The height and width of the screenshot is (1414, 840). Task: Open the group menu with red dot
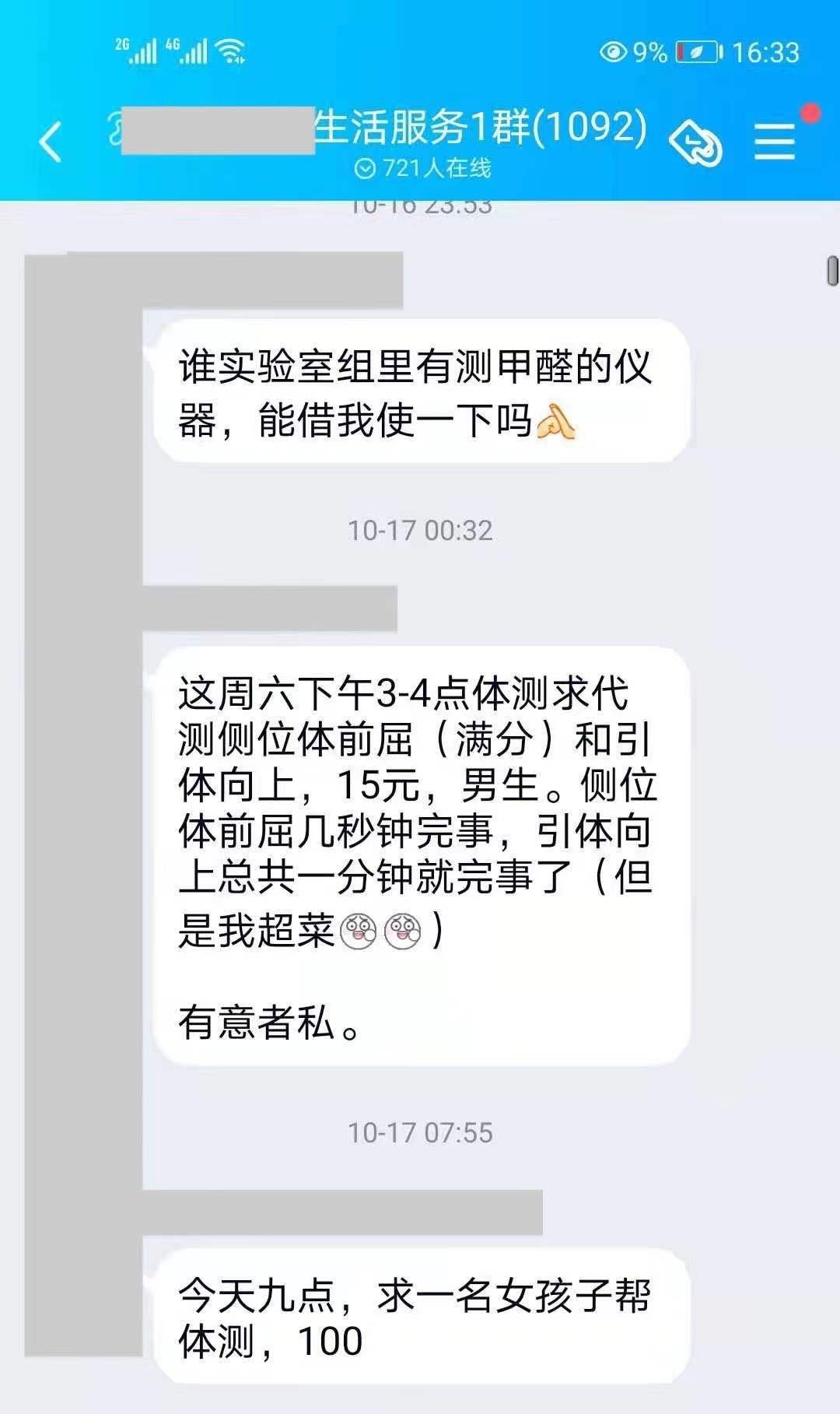[775, 142]
